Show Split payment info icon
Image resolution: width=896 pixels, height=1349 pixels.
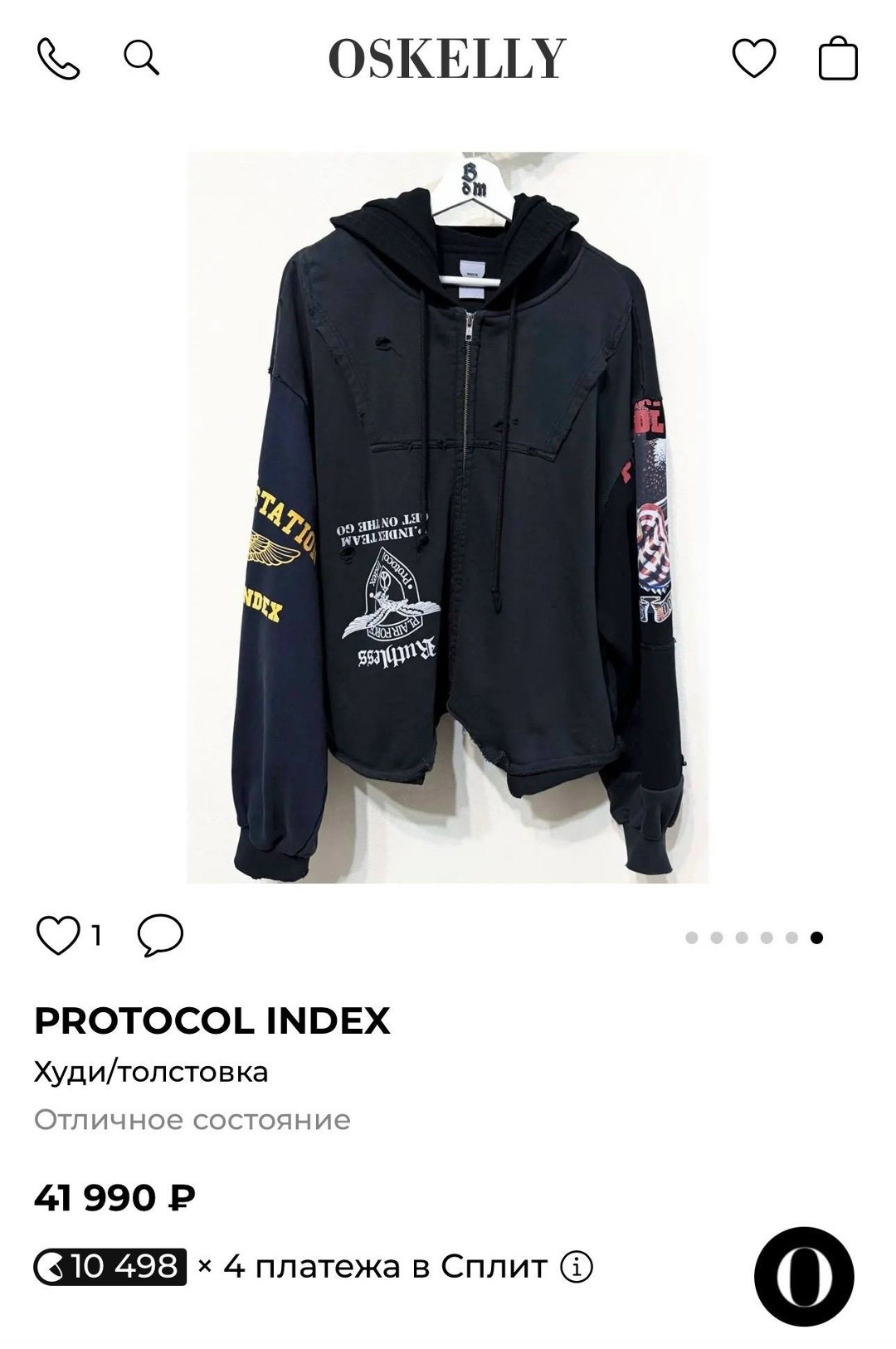tap(577, 1267)
